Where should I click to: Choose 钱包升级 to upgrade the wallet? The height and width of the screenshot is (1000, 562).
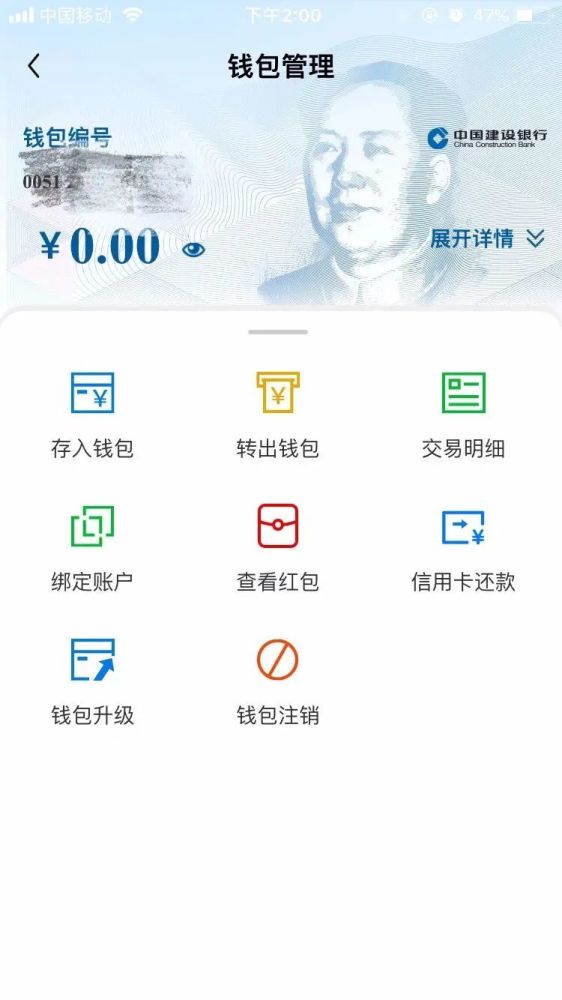coord(92,682)
